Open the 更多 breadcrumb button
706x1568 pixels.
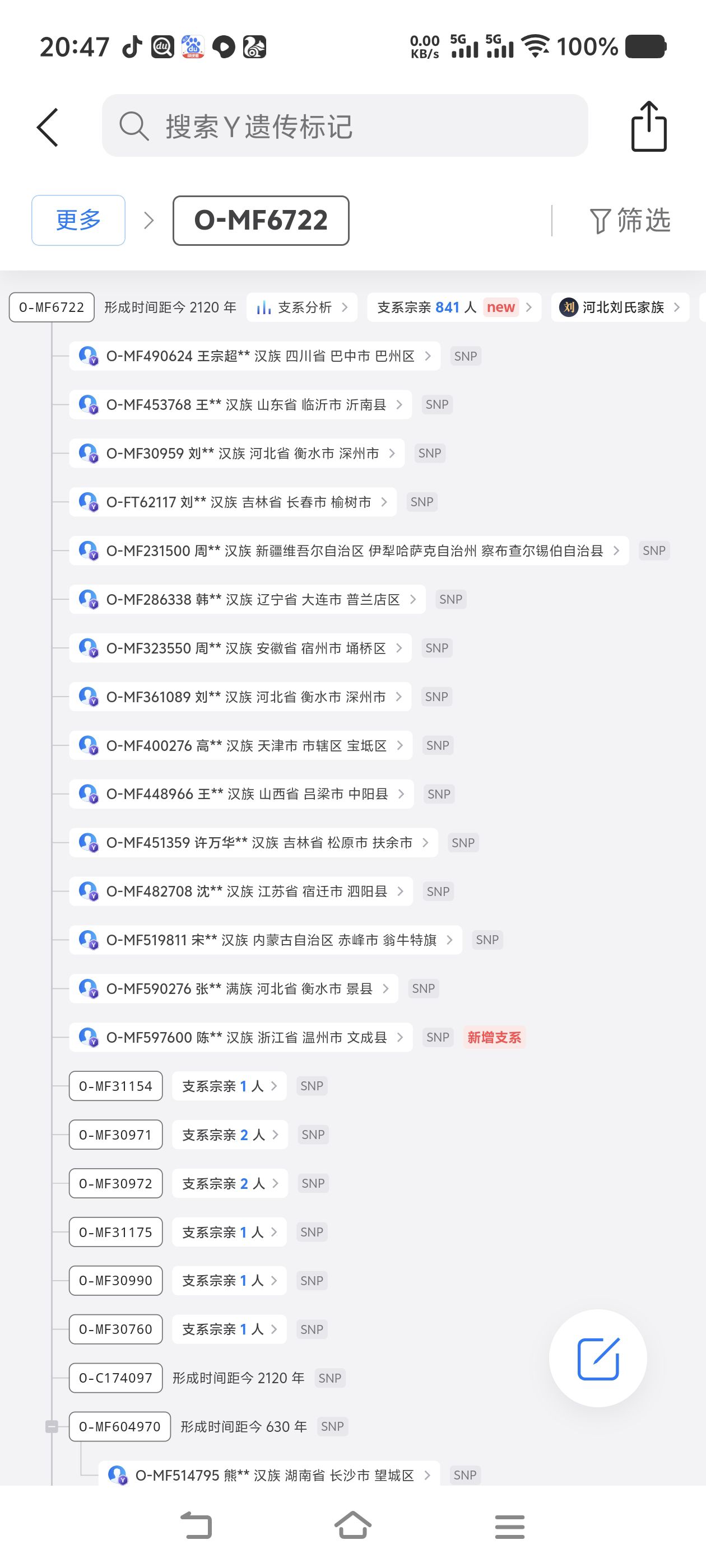coord(78,220)
